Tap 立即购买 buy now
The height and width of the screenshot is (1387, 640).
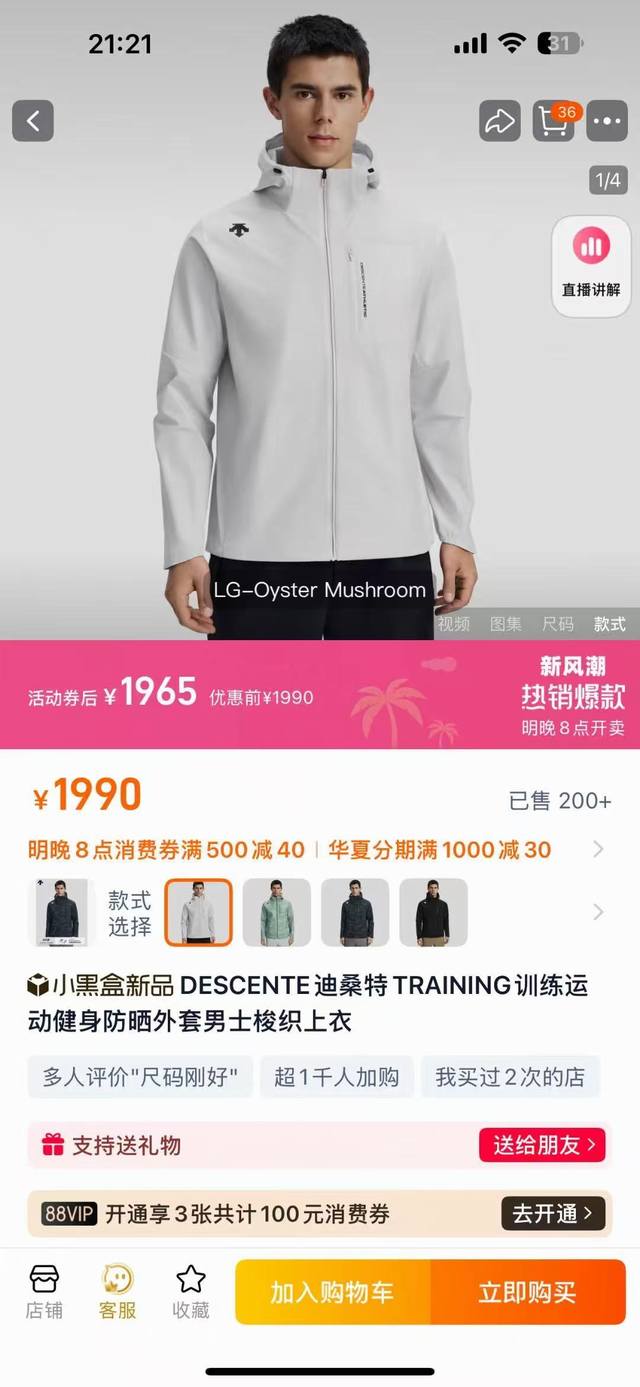pyautogui.click(x=527, y=1292)
